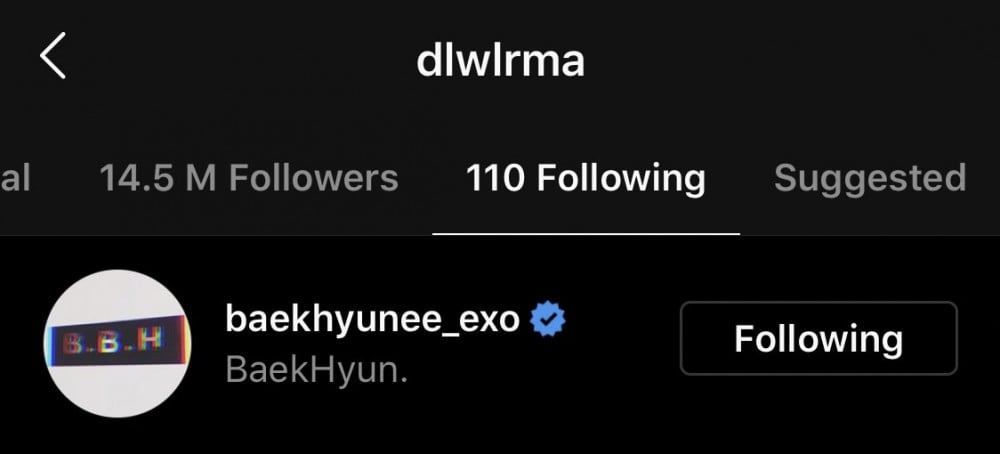This screenshot has height=454, width=1000.
Task: Switch to the 14.5 M Followers tab
Action: point(249,178)
